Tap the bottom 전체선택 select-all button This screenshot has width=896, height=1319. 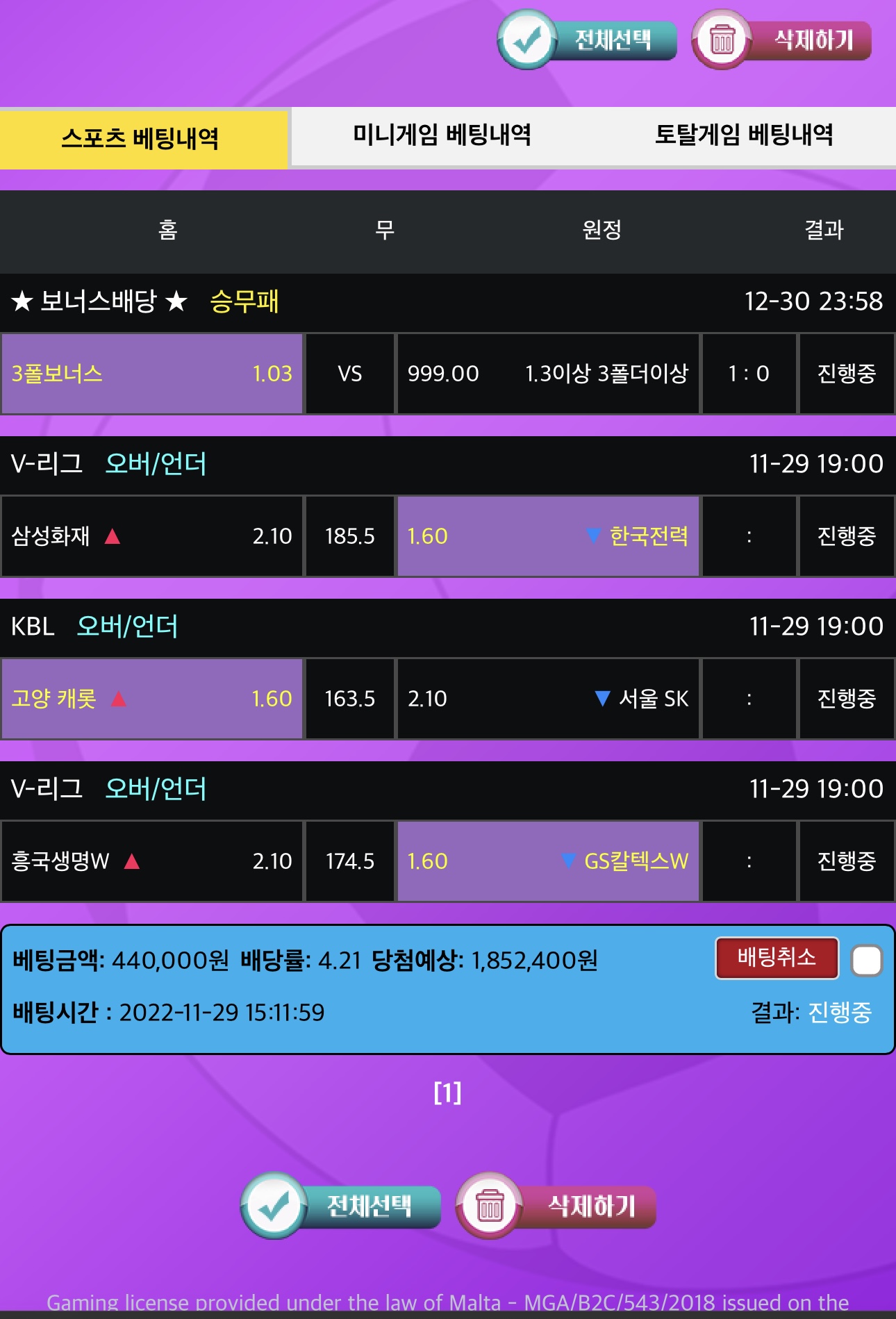(x=341, y=1206)
